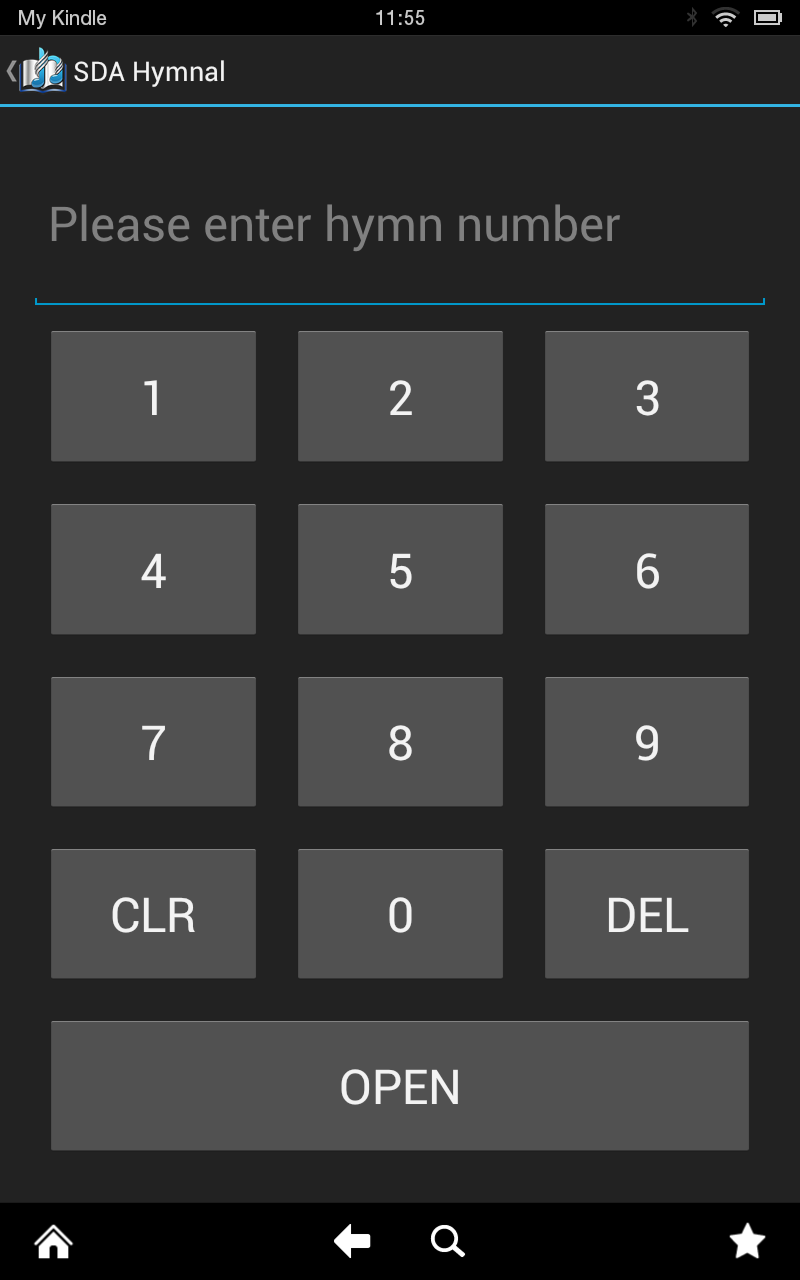Tap the back chevron beside SDA Hymnal
The height and width of the screenshot is (1280, 800).
coord(10,70)
